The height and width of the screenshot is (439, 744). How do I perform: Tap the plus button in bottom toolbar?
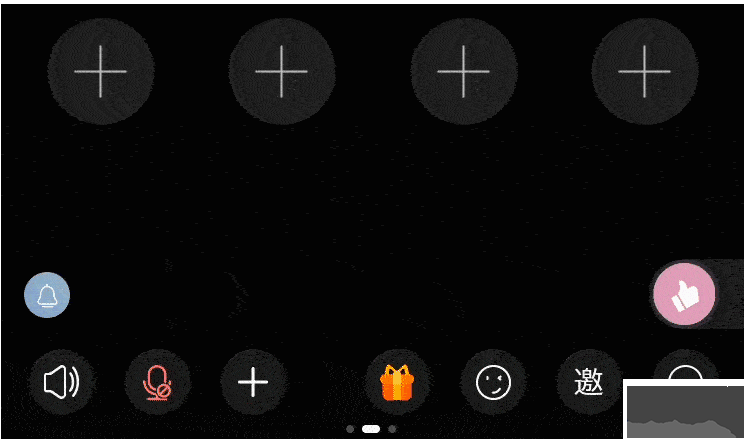pos(253,382)
